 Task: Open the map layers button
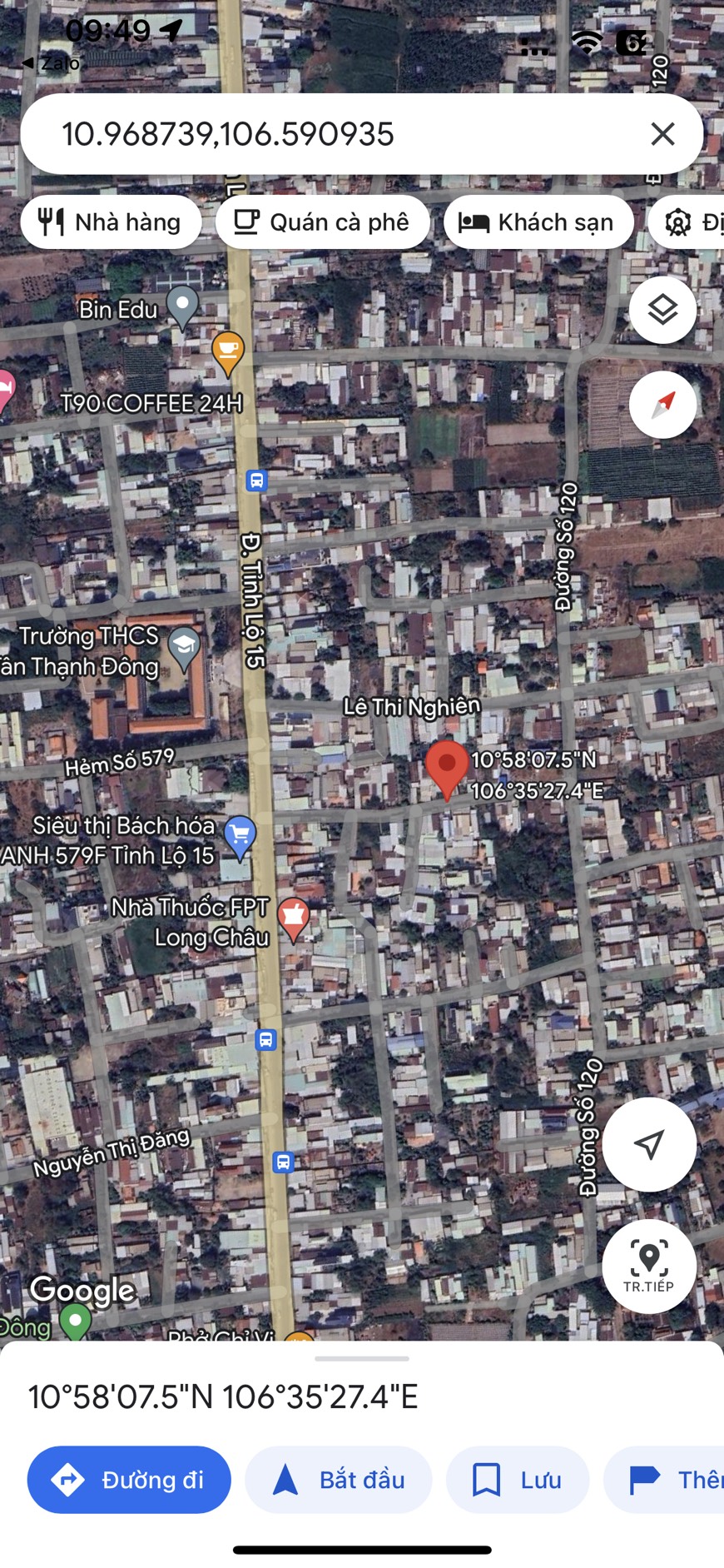[662, 310]
